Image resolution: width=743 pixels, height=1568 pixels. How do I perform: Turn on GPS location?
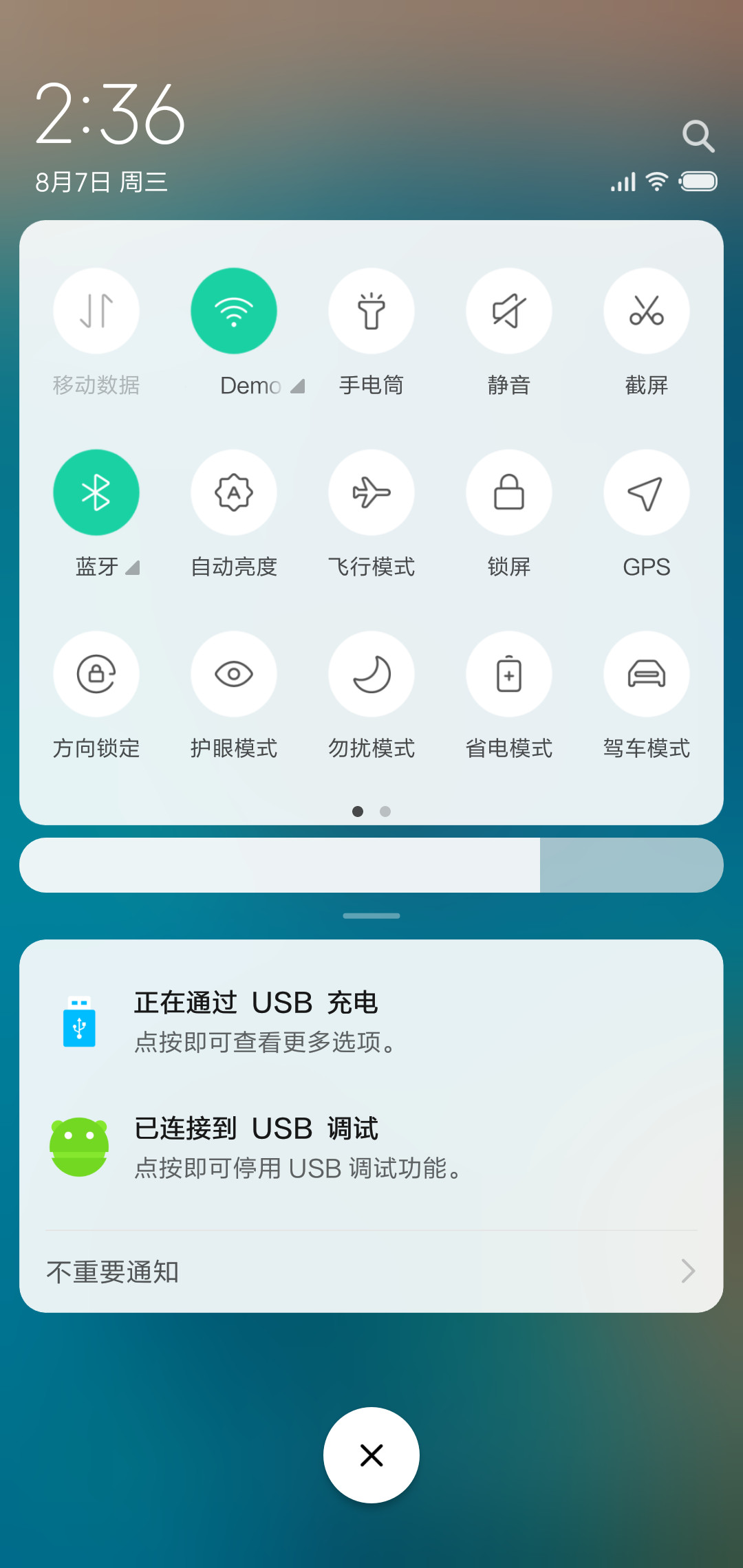pos(647,492)
